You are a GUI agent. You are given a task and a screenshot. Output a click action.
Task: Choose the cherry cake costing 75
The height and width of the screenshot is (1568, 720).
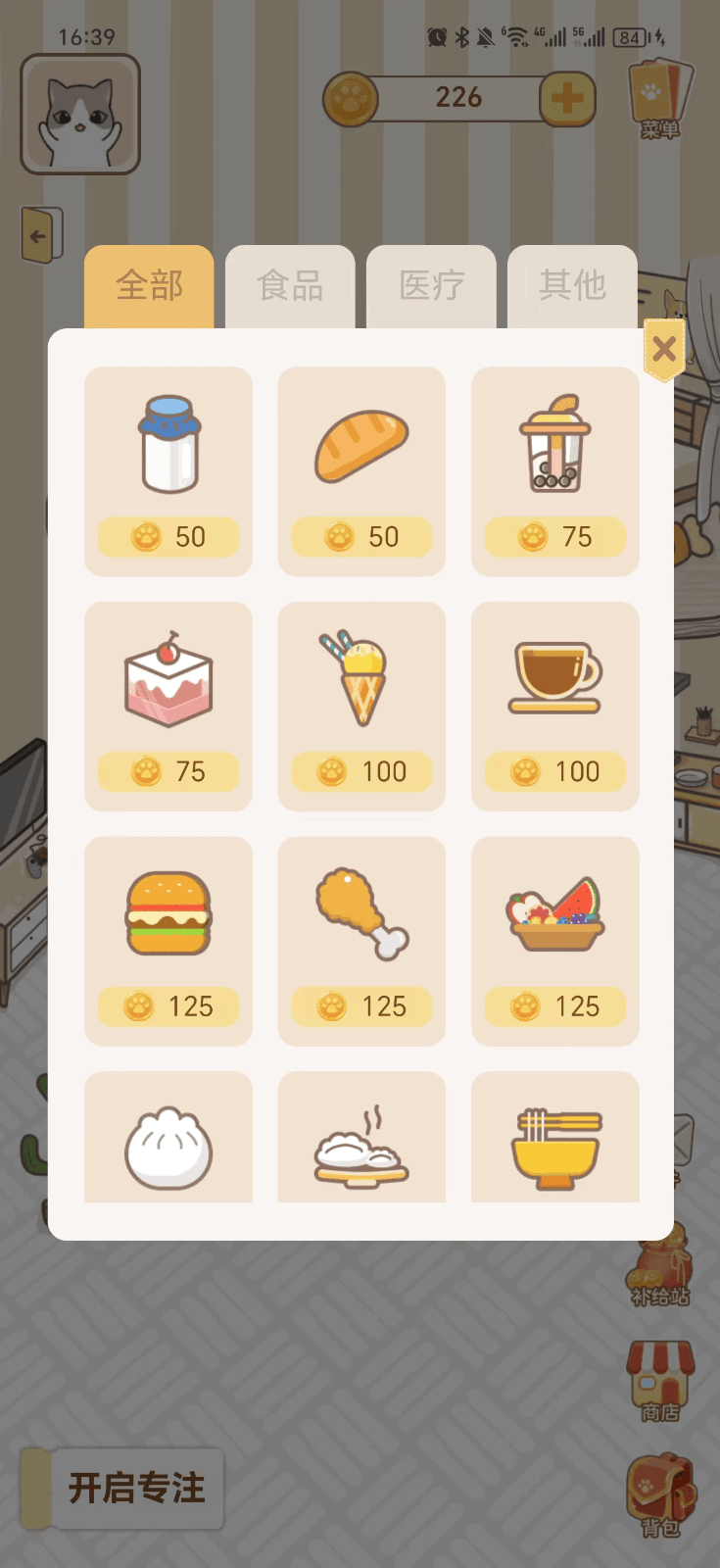[168, 707]
